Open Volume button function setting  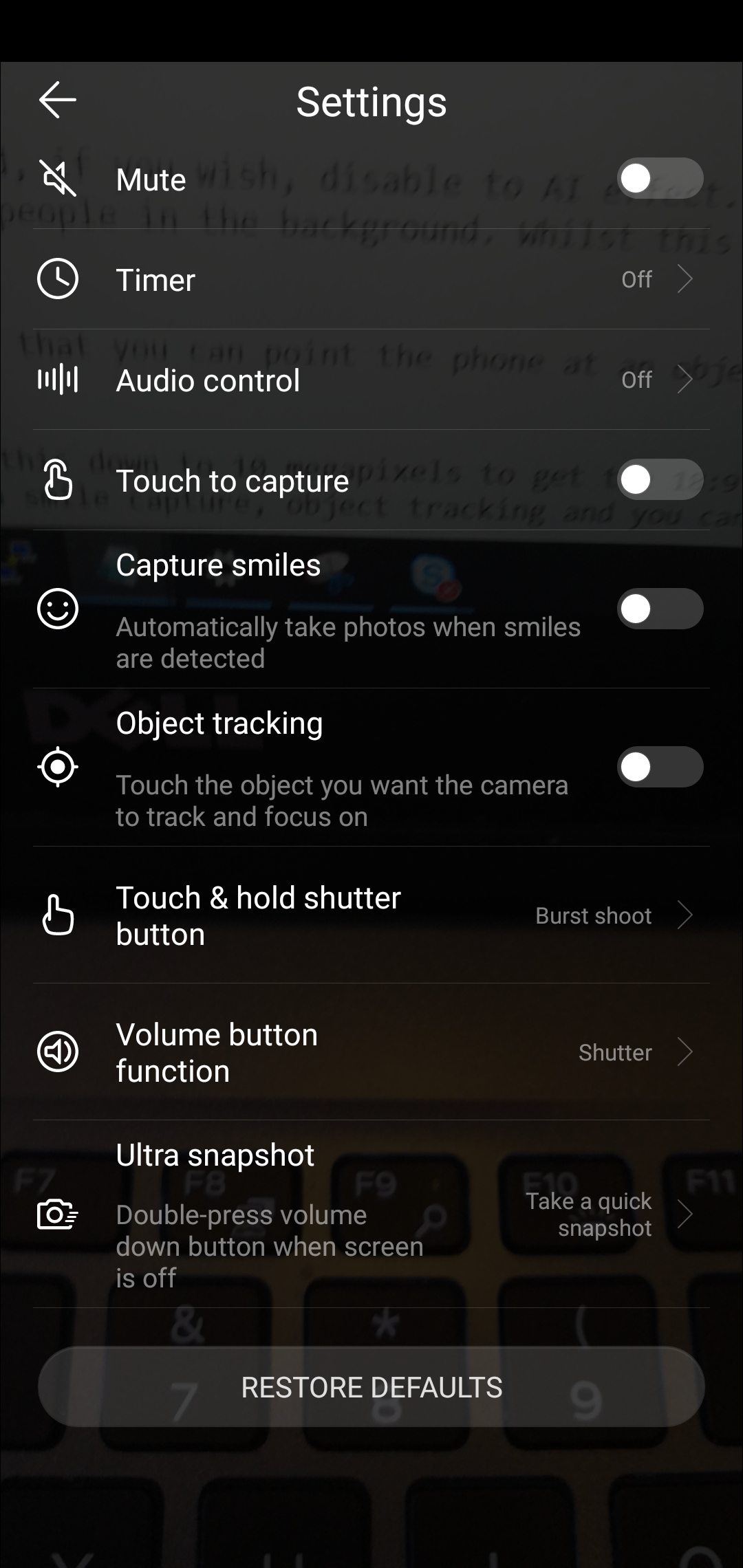tap(371, 1052)
